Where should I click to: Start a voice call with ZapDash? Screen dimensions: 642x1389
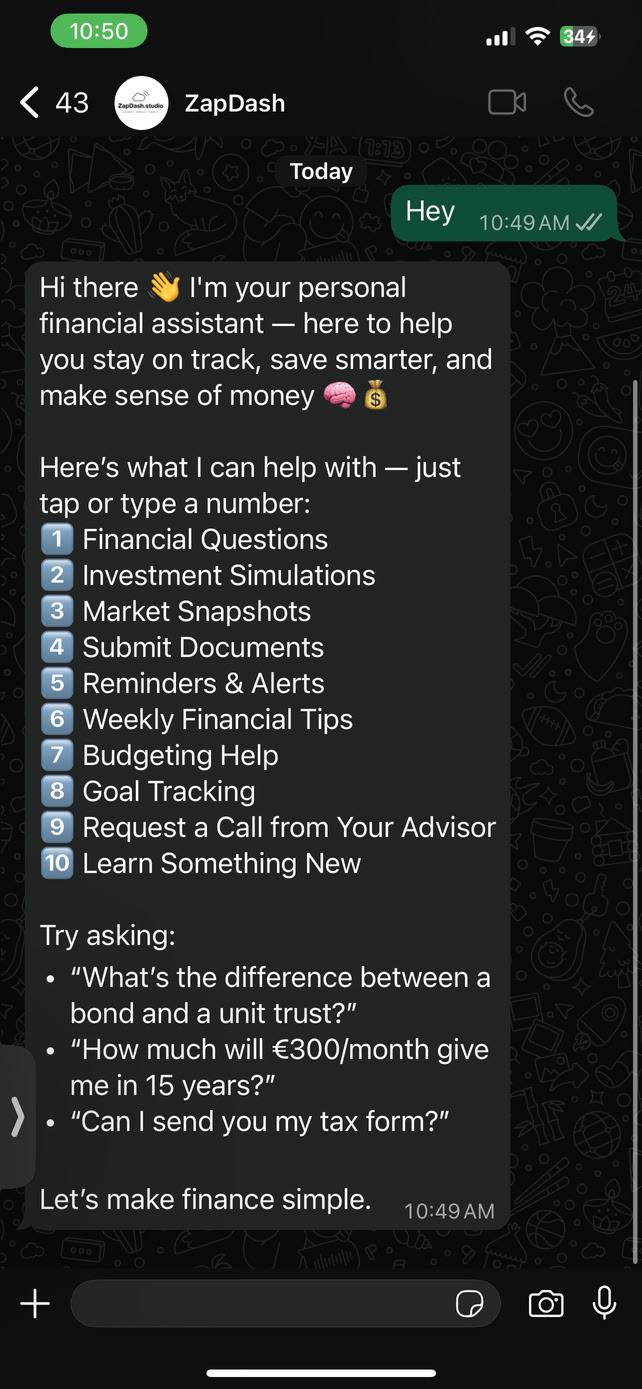click(578, 102)
